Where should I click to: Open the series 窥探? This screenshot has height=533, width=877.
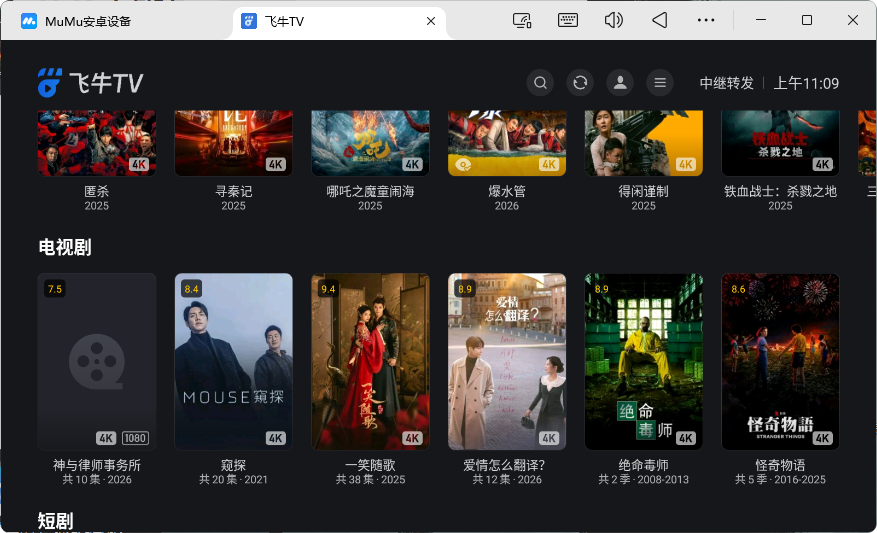pos(233,361)
